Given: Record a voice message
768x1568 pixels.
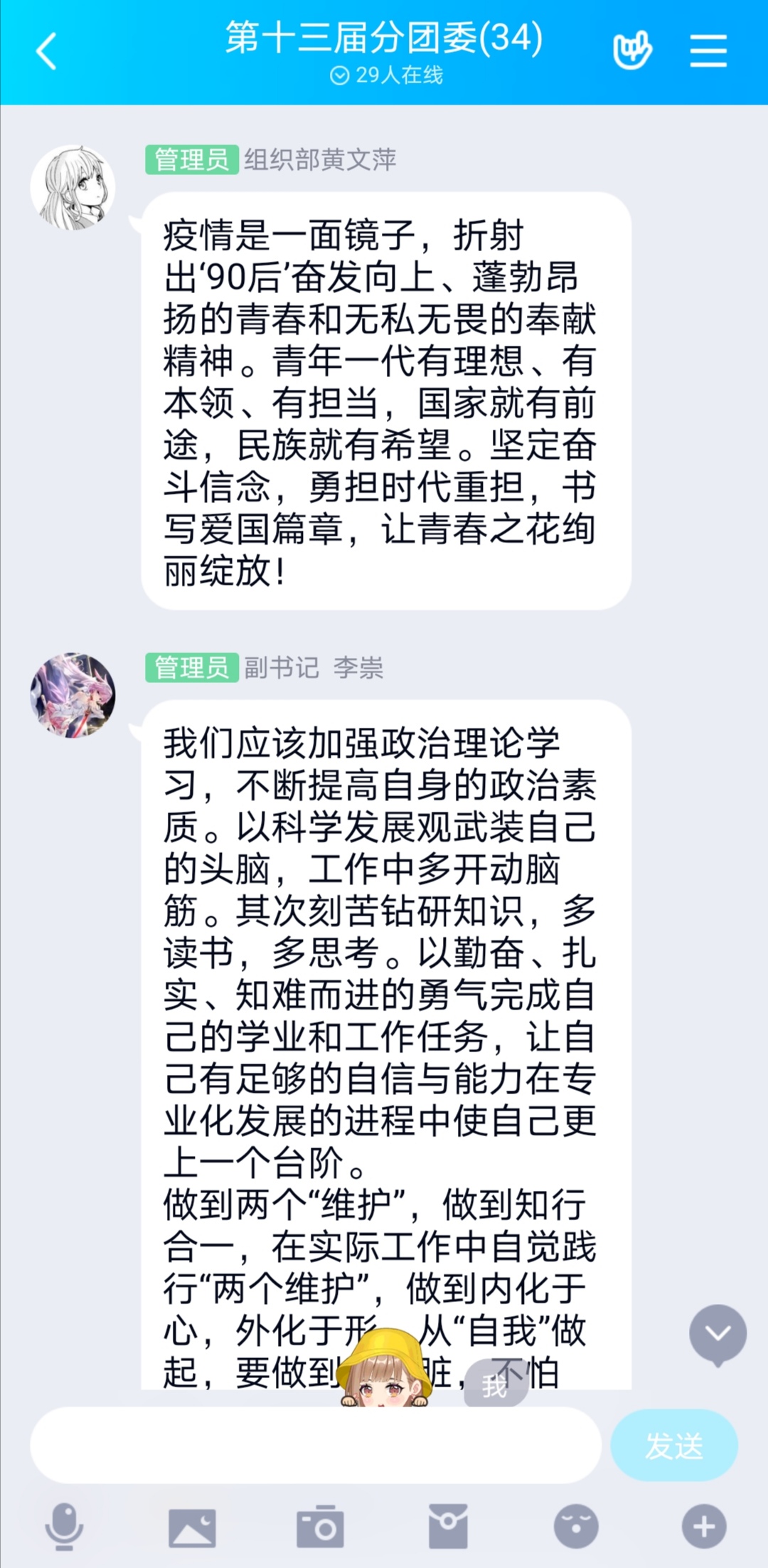Looking at the screenshot, I should (x=64, y=1527).
